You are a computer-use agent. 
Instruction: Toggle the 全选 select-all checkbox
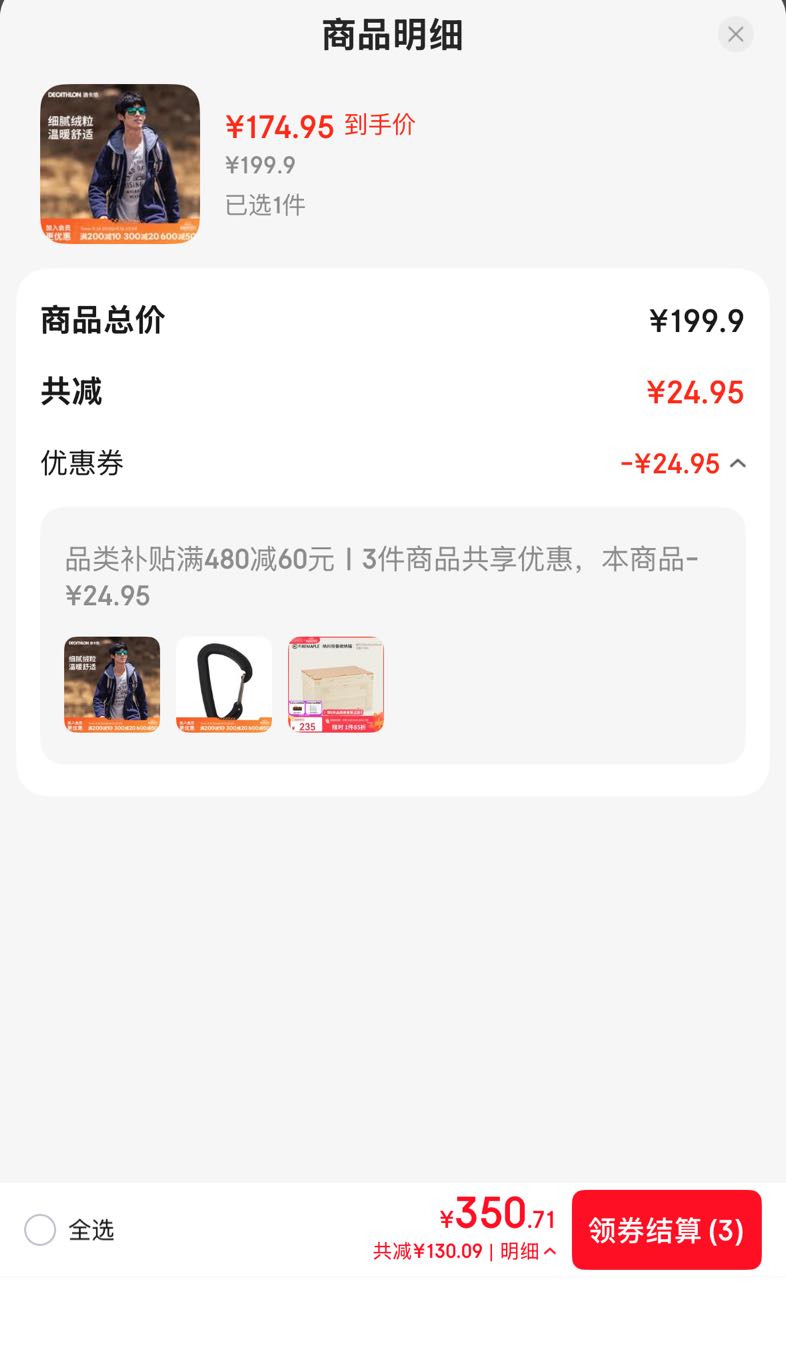tap(40, 1230)
